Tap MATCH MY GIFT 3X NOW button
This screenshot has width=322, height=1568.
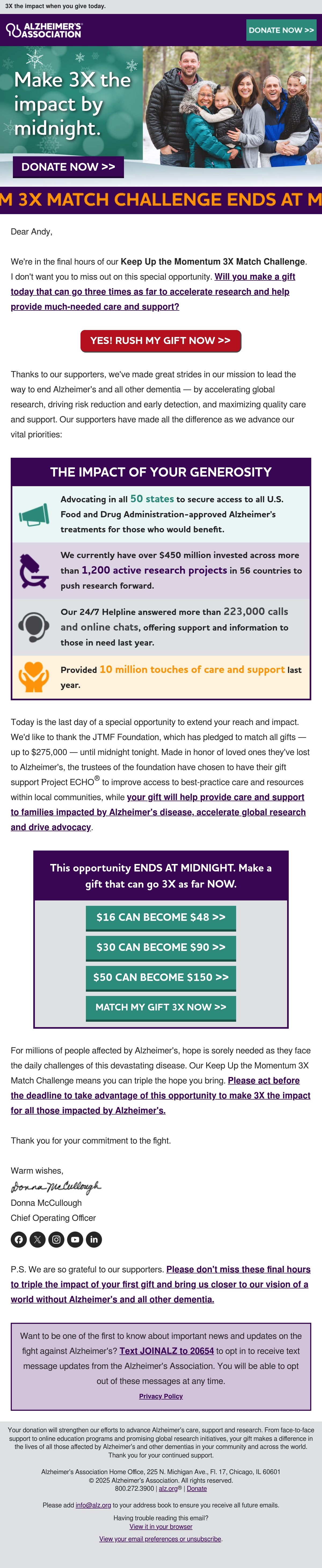pos(161,1008)
